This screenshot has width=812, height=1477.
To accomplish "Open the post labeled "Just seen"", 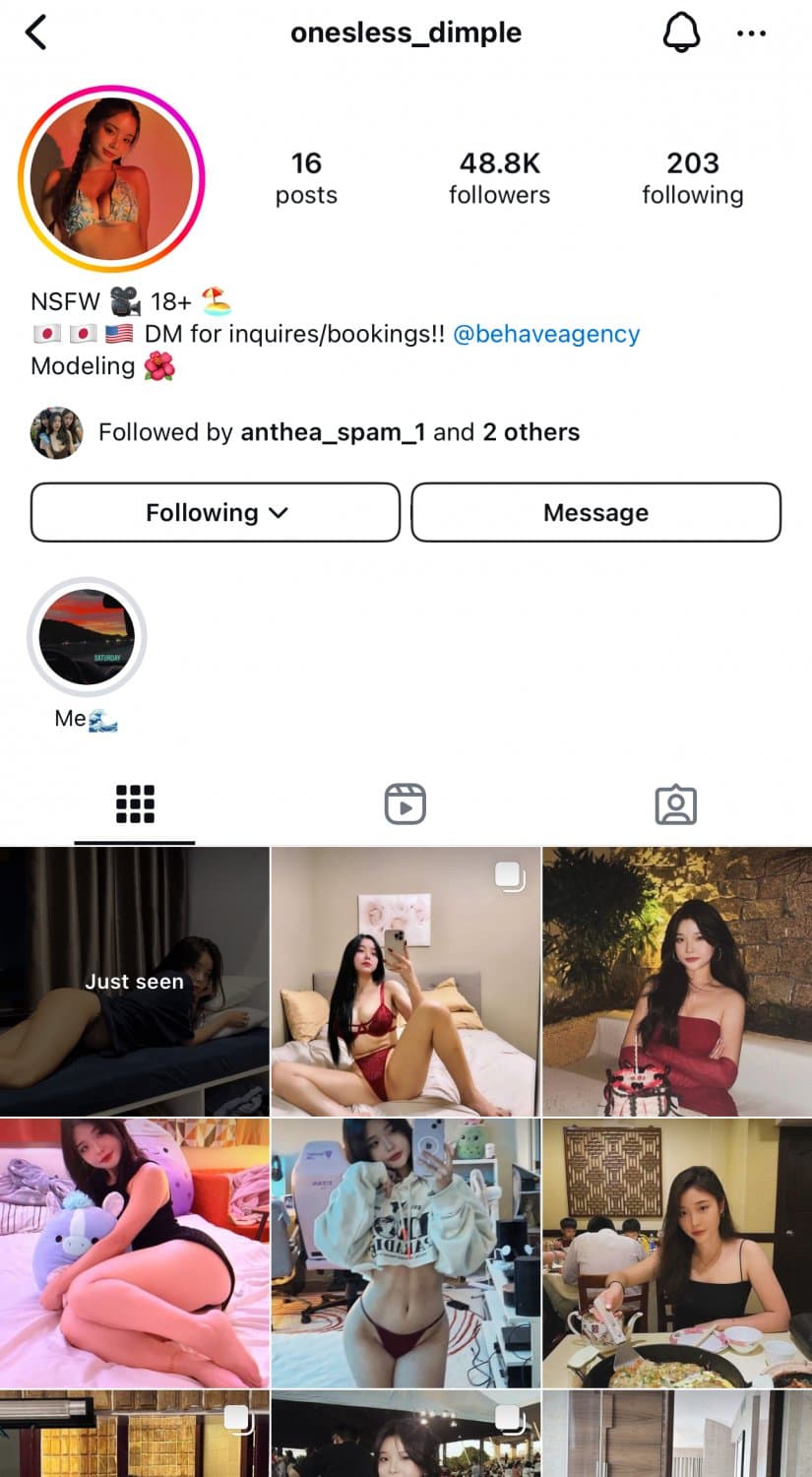I will 134,982.
